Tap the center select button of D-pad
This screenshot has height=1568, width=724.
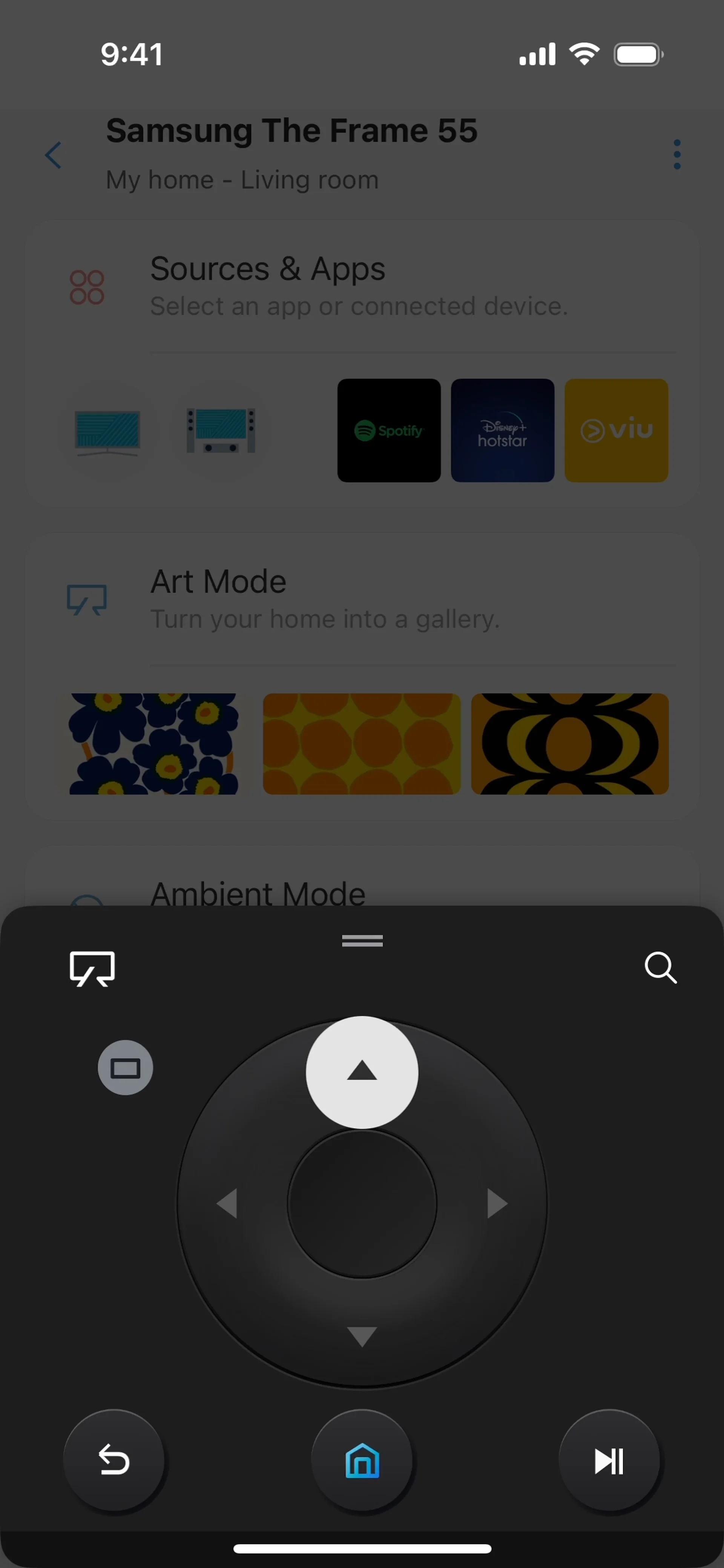coord(362,1203)
